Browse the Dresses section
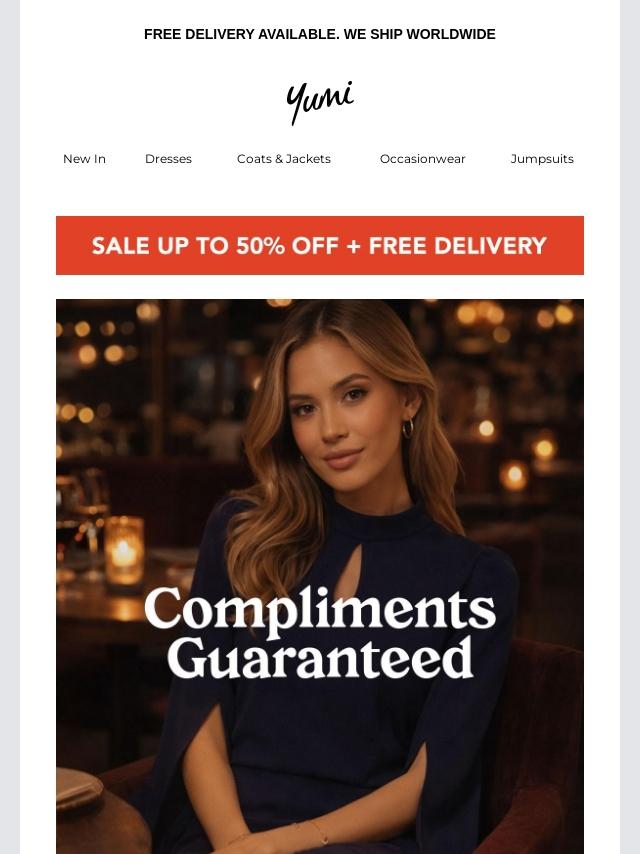The image size is (640, 854). pyautogui.click(x=168, y=159)
